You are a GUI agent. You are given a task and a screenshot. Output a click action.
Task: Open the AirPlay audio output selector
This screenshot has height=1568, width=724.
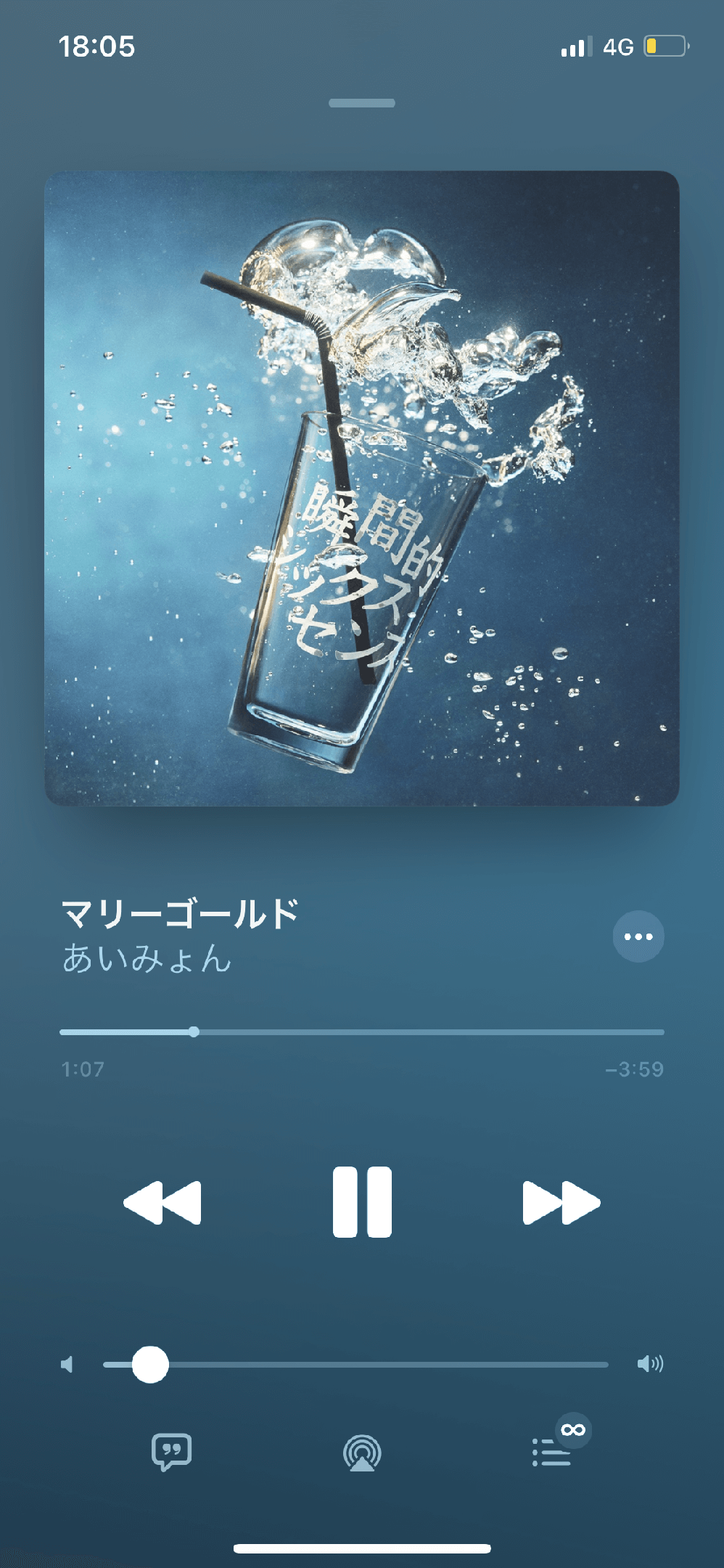pos(362,1452)
